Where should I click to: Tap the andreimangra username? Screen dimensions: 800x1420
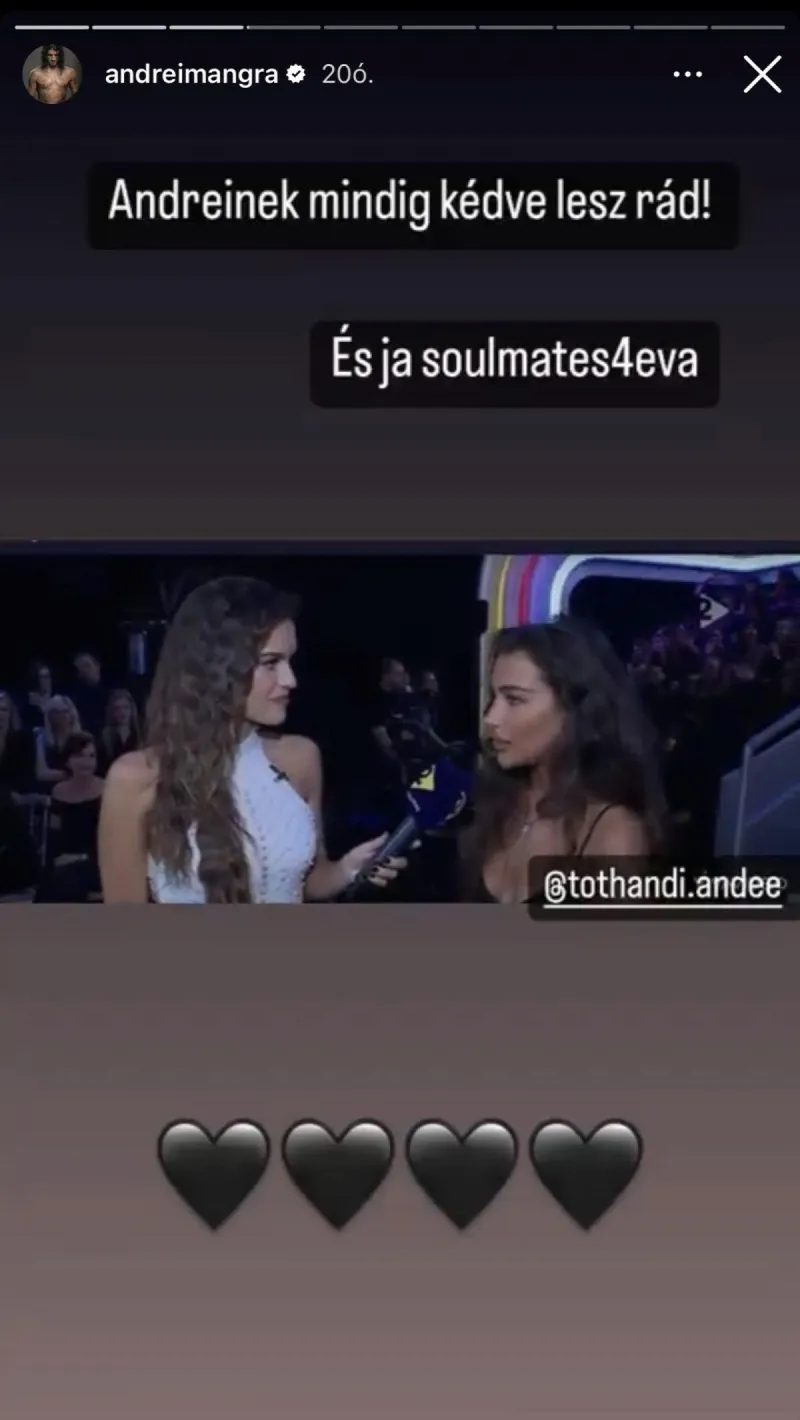[191, 74]
